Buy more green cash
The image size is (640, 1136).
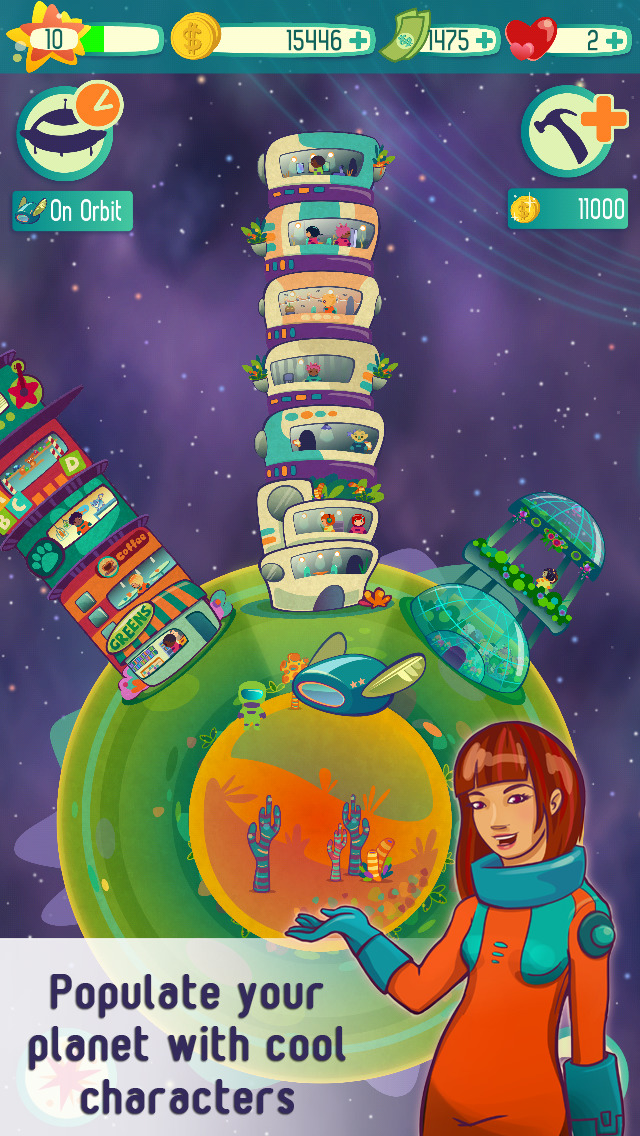[x=484, y=41]
